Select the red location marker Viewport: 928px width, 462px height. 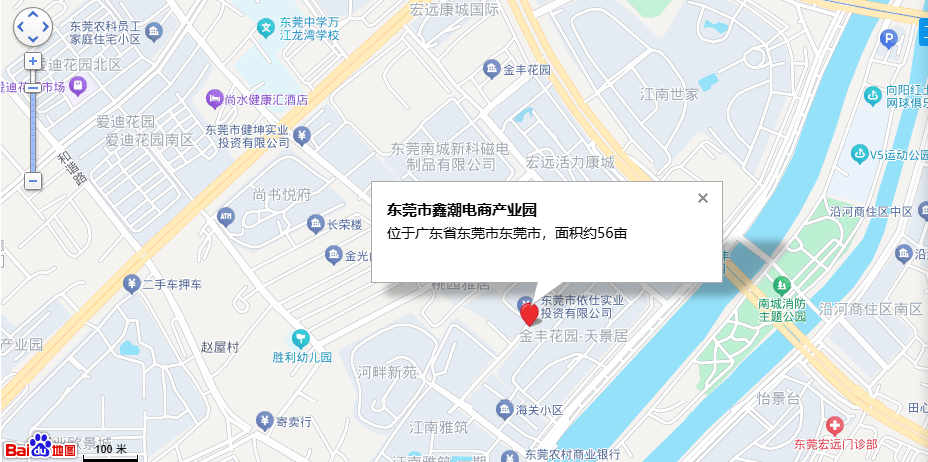(530, 313)
